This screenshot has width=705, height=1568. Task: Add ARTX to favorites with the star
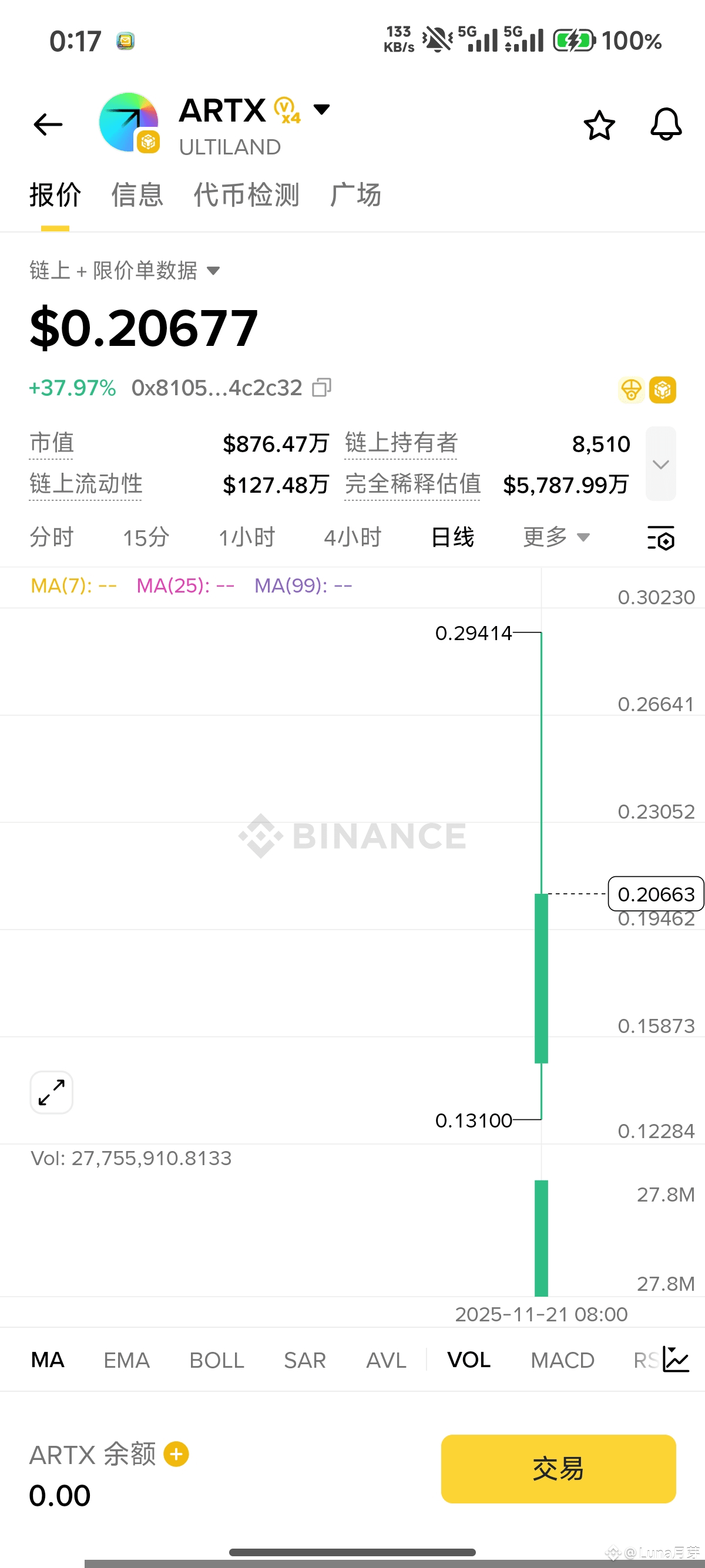pyautogui.click(x=599, y=126)
